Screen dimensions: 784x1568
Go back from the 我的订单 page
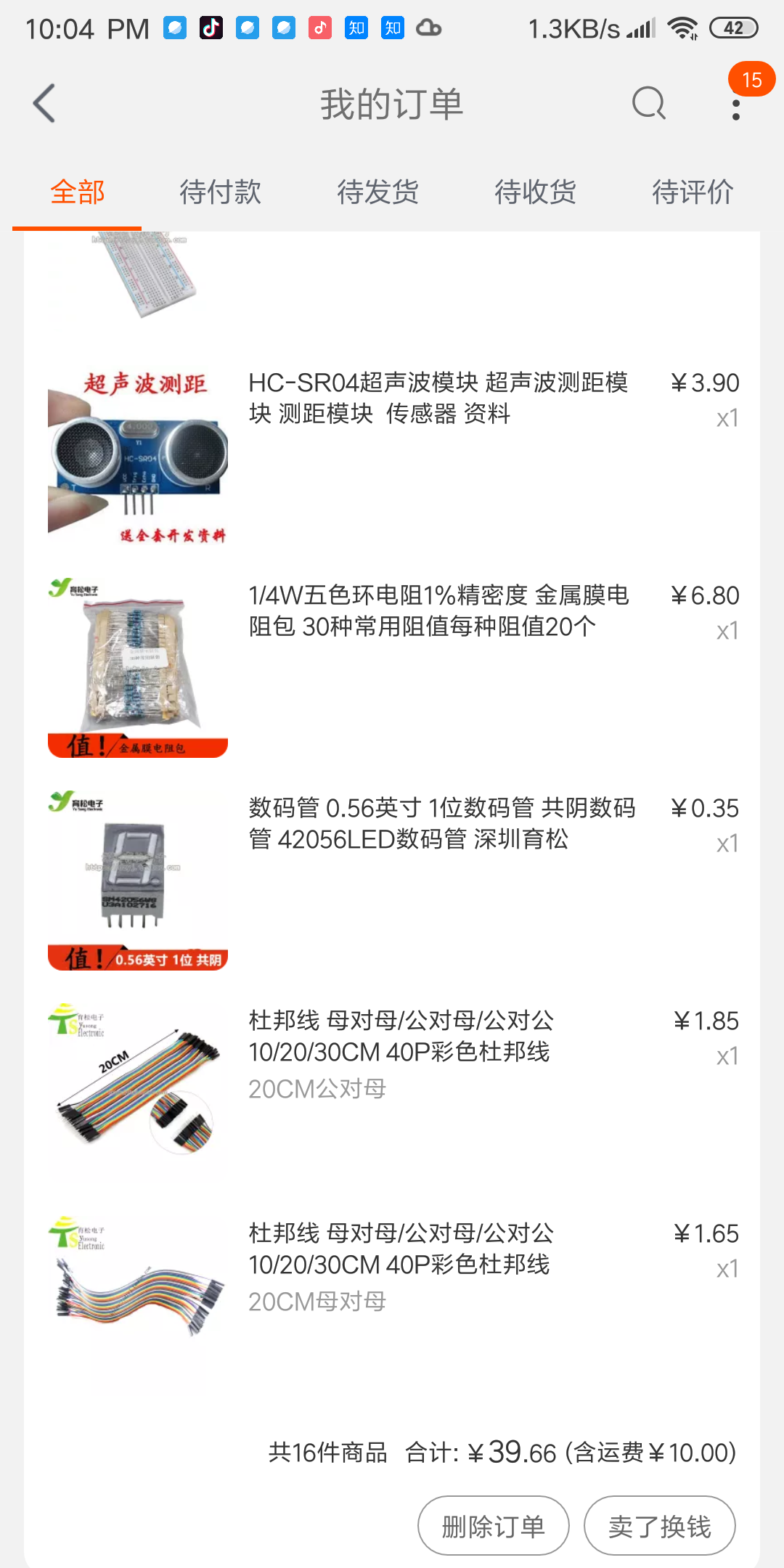tap(45, 104)
